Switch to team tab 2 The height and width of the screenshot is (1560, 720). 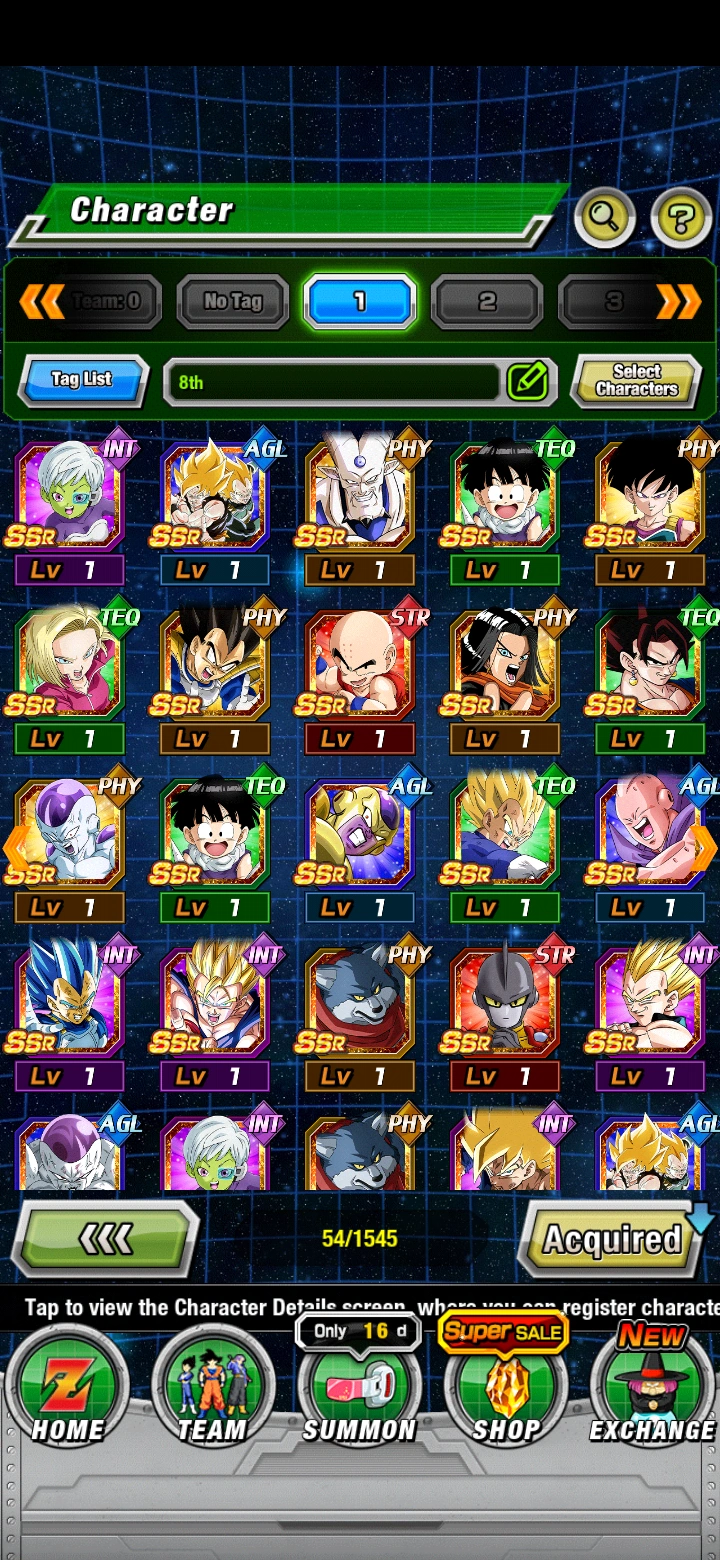click(487, 301)
